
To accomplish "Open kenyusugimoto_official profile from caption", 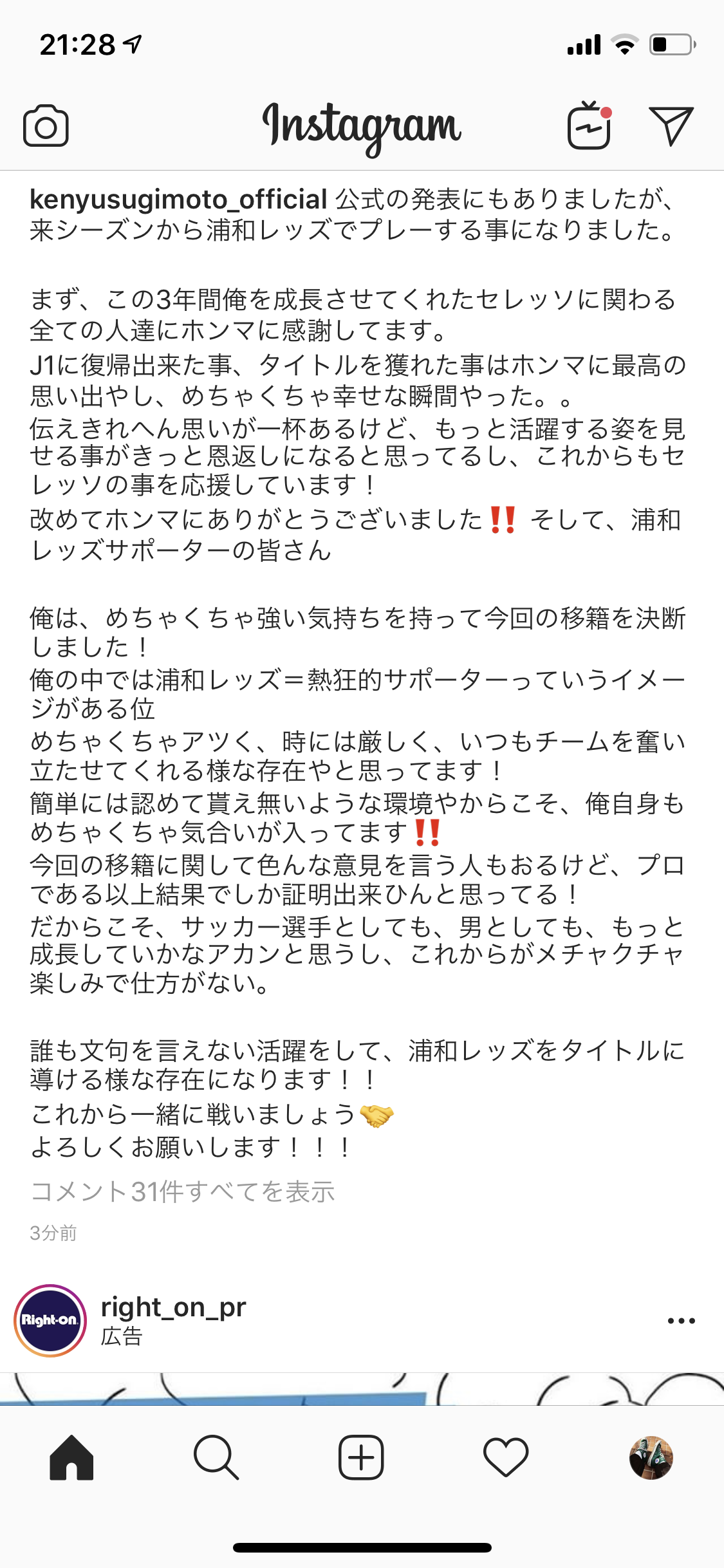I will pos(178,200).
